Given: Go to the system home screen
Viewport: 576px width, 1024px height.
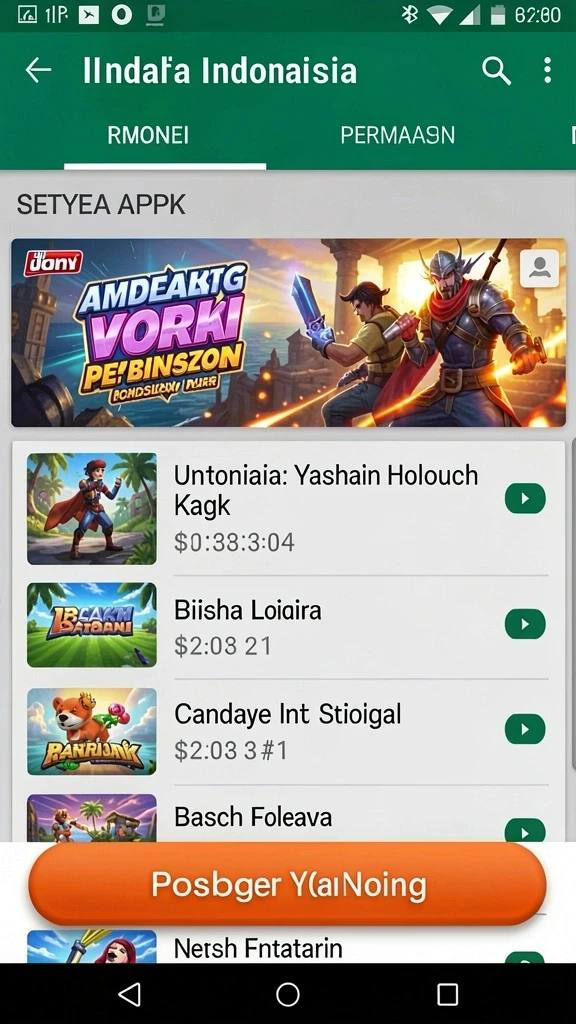Looking at the screenshot, I should (x=288, y=995).
